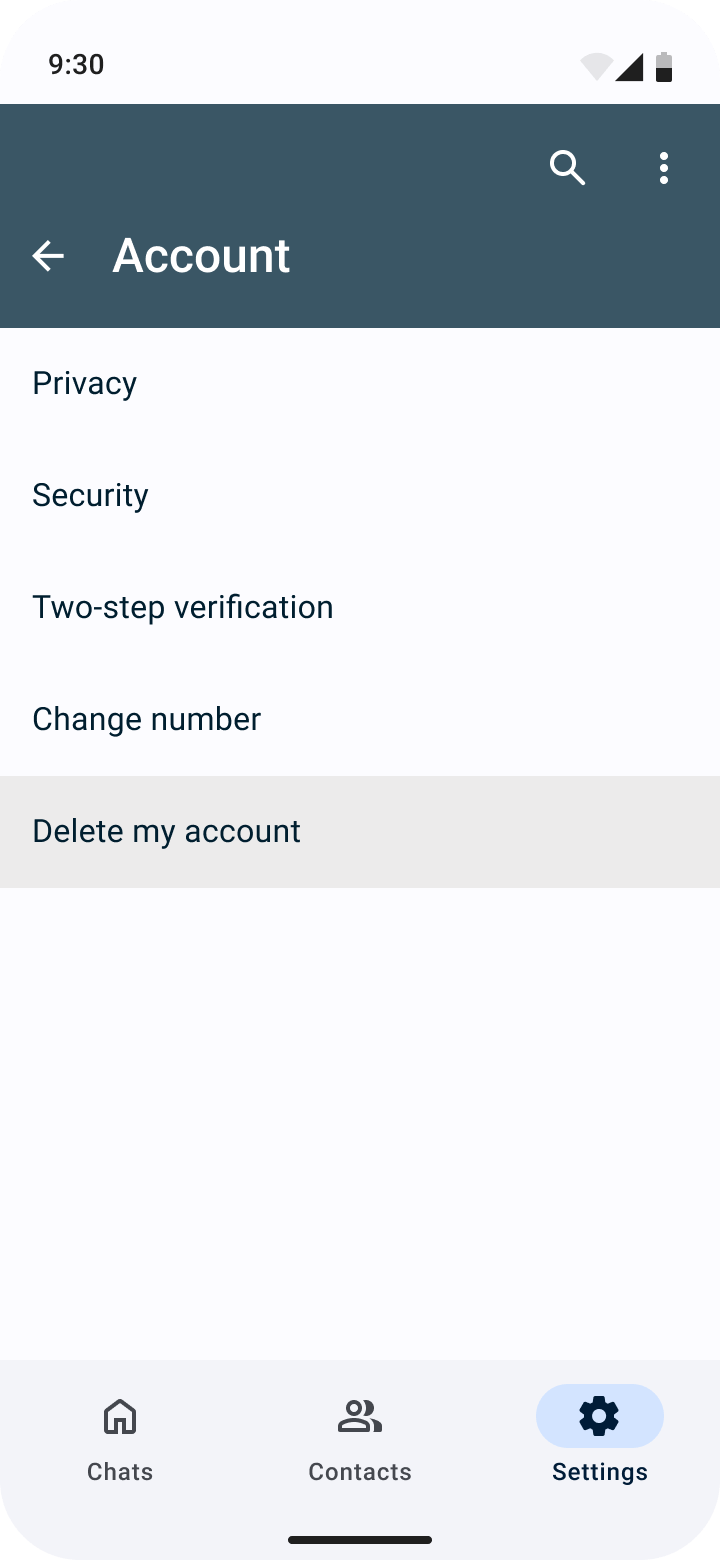Tap the Settings gear icon

click(x=599, y=1416)
